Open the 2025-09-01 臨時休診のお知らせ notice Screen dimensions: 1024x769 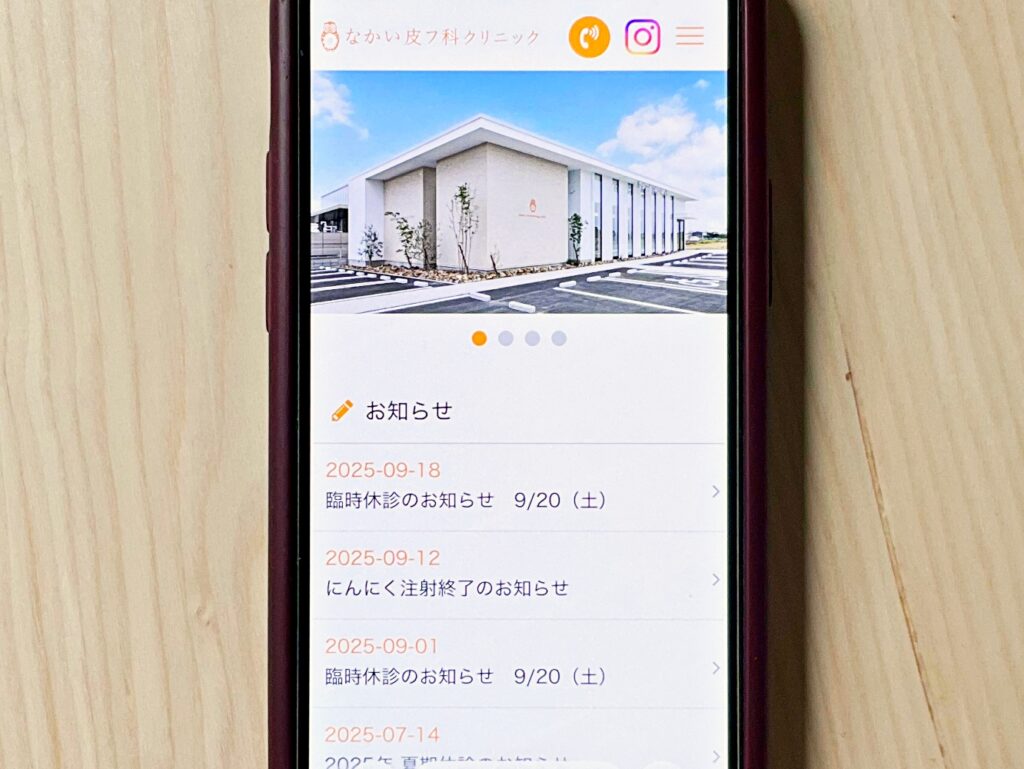(x=518, y=662)
